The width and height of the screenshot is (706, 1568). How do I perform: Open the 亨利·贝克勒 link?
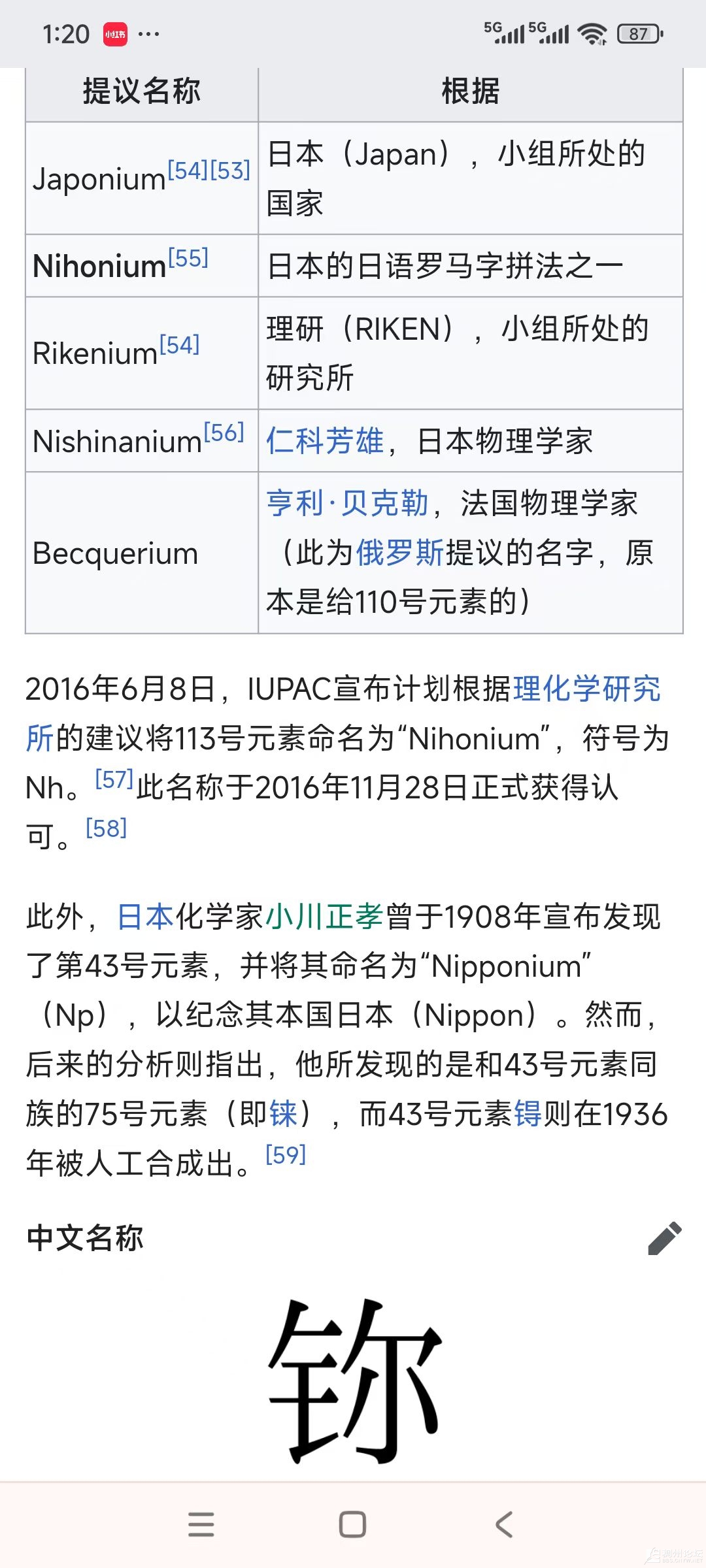(347, 504)
